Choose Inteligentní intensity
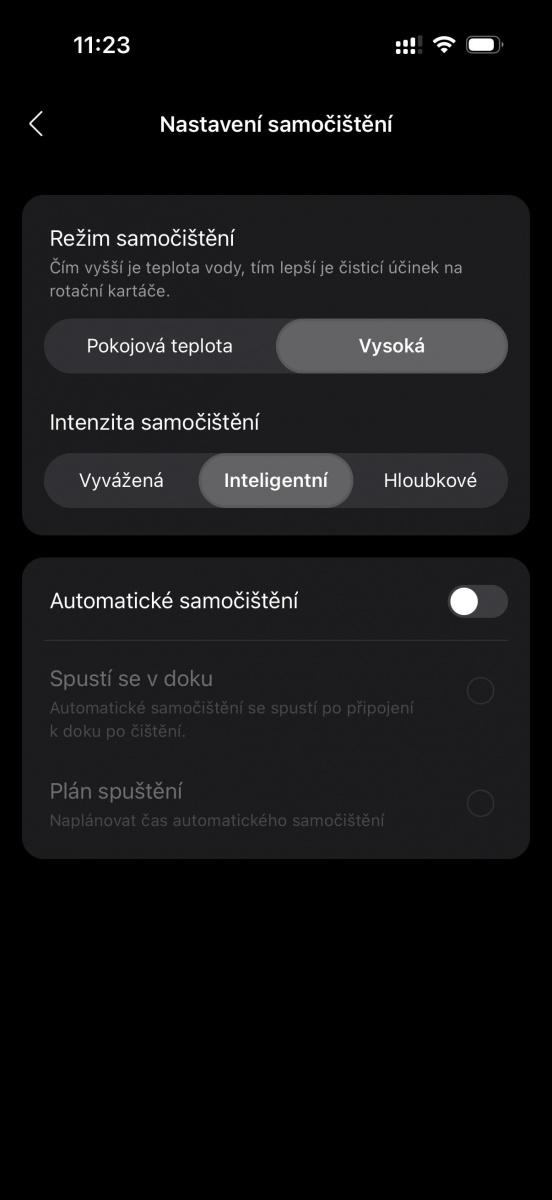Image resolution: width=552 pixels, height=1200 pixels. (x=276, y=480)
